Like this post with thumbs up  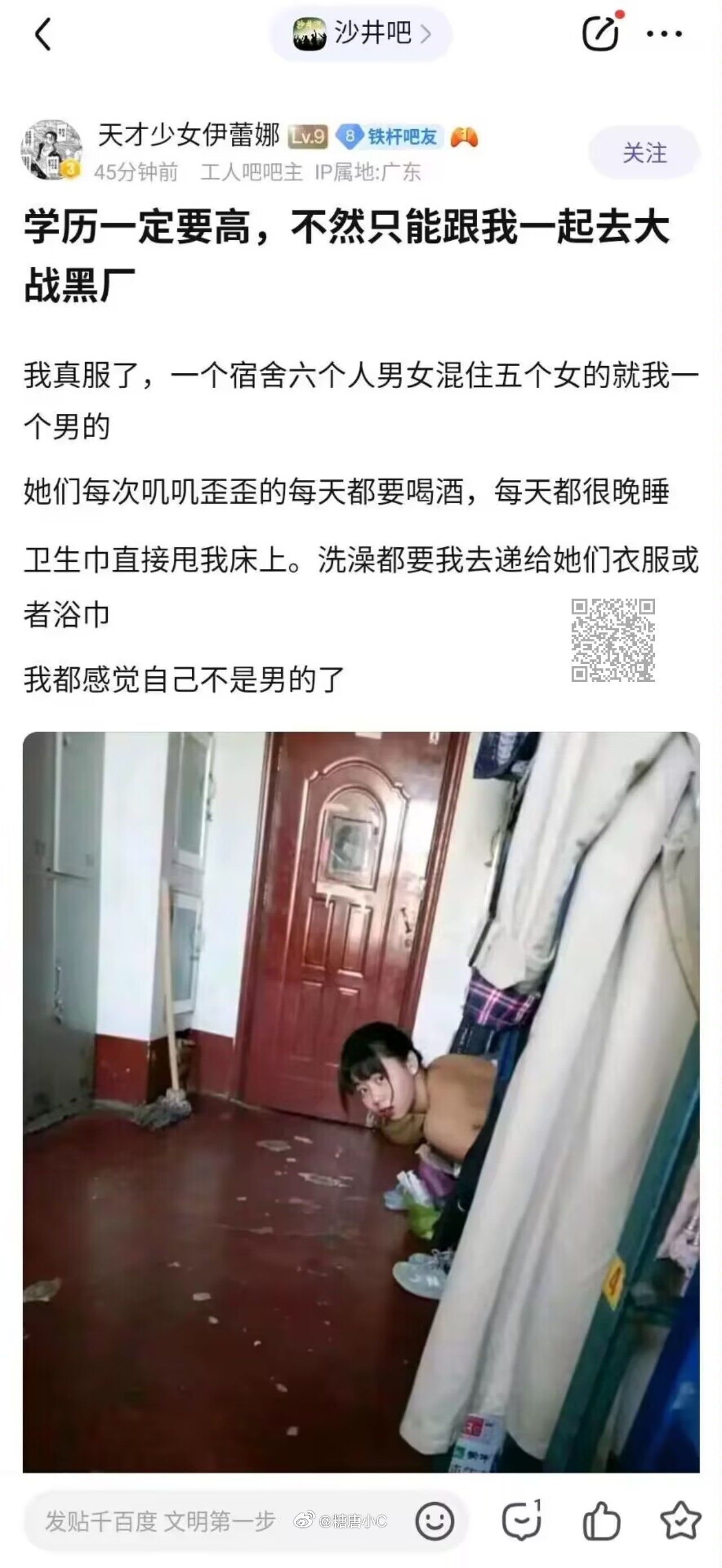[601, 1521]
